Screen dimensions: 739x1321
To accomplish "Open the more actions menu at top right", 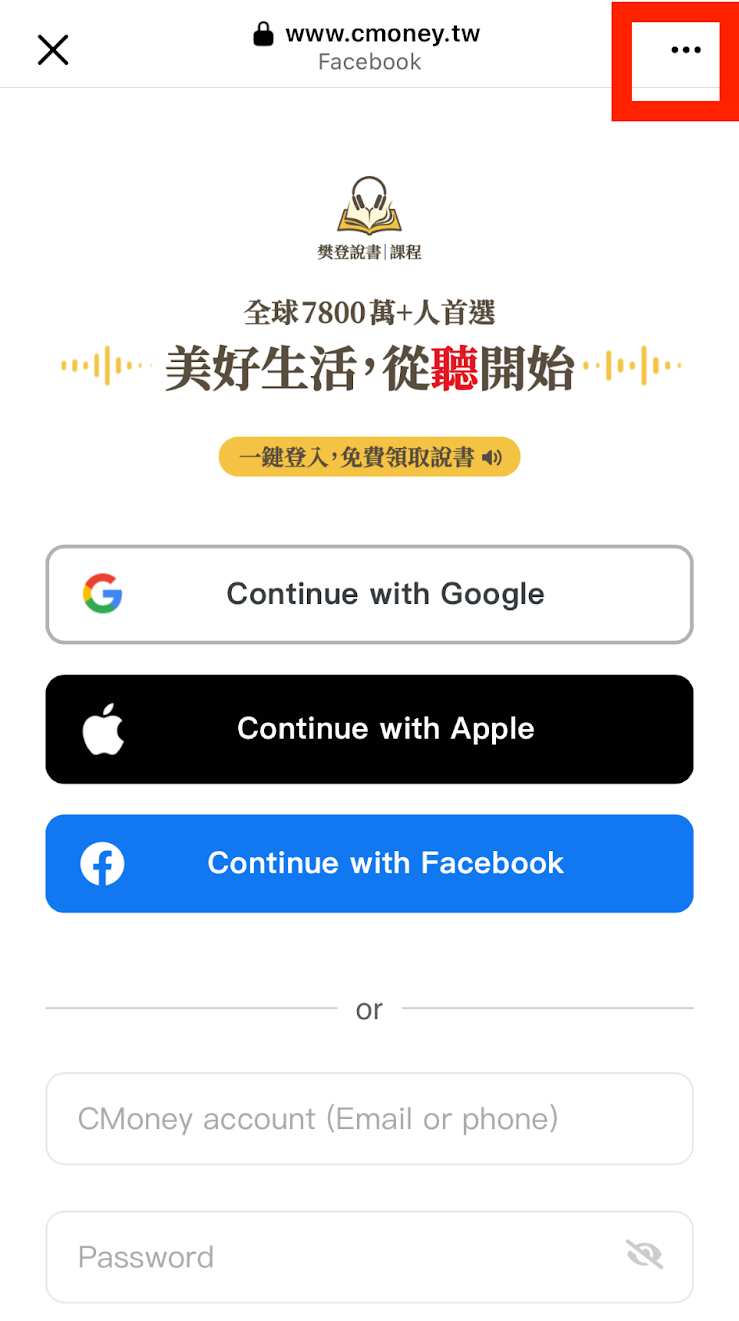I will 684,50.
